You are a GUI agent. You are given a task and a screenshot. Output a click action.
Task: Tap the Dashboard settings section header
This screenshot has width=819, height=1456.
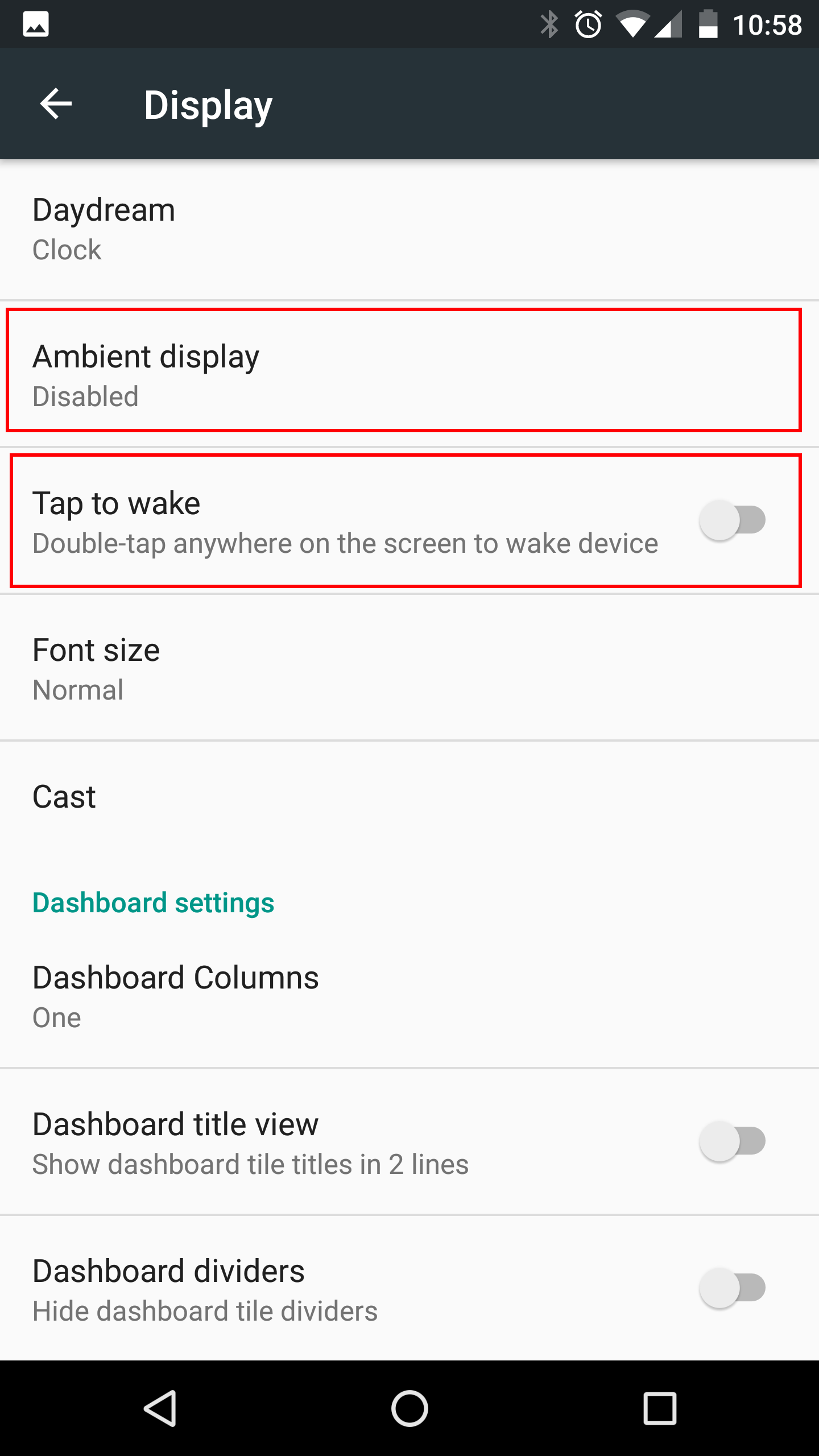click(x=152, y=902)
